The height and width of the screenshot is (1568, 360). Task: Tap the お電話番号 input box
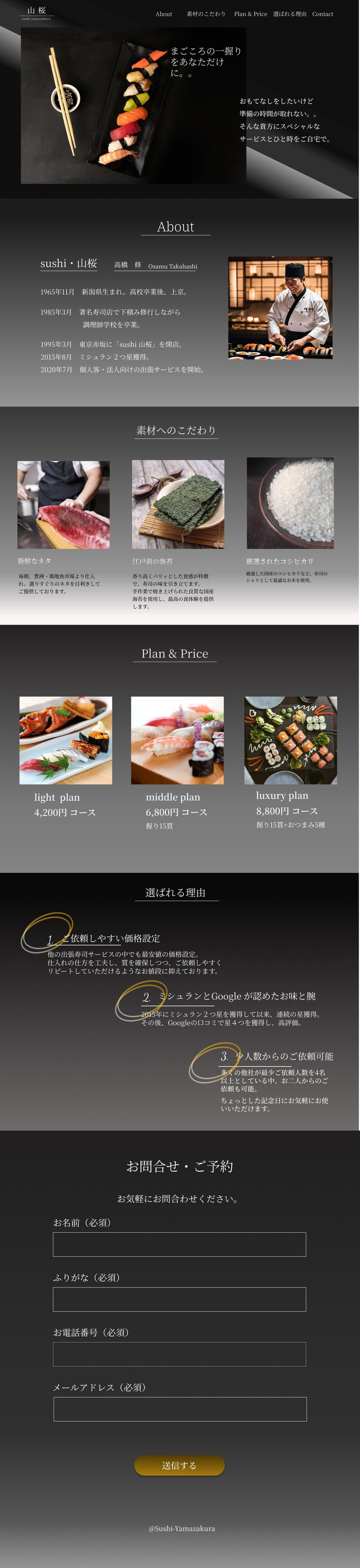coord(179,1354)
